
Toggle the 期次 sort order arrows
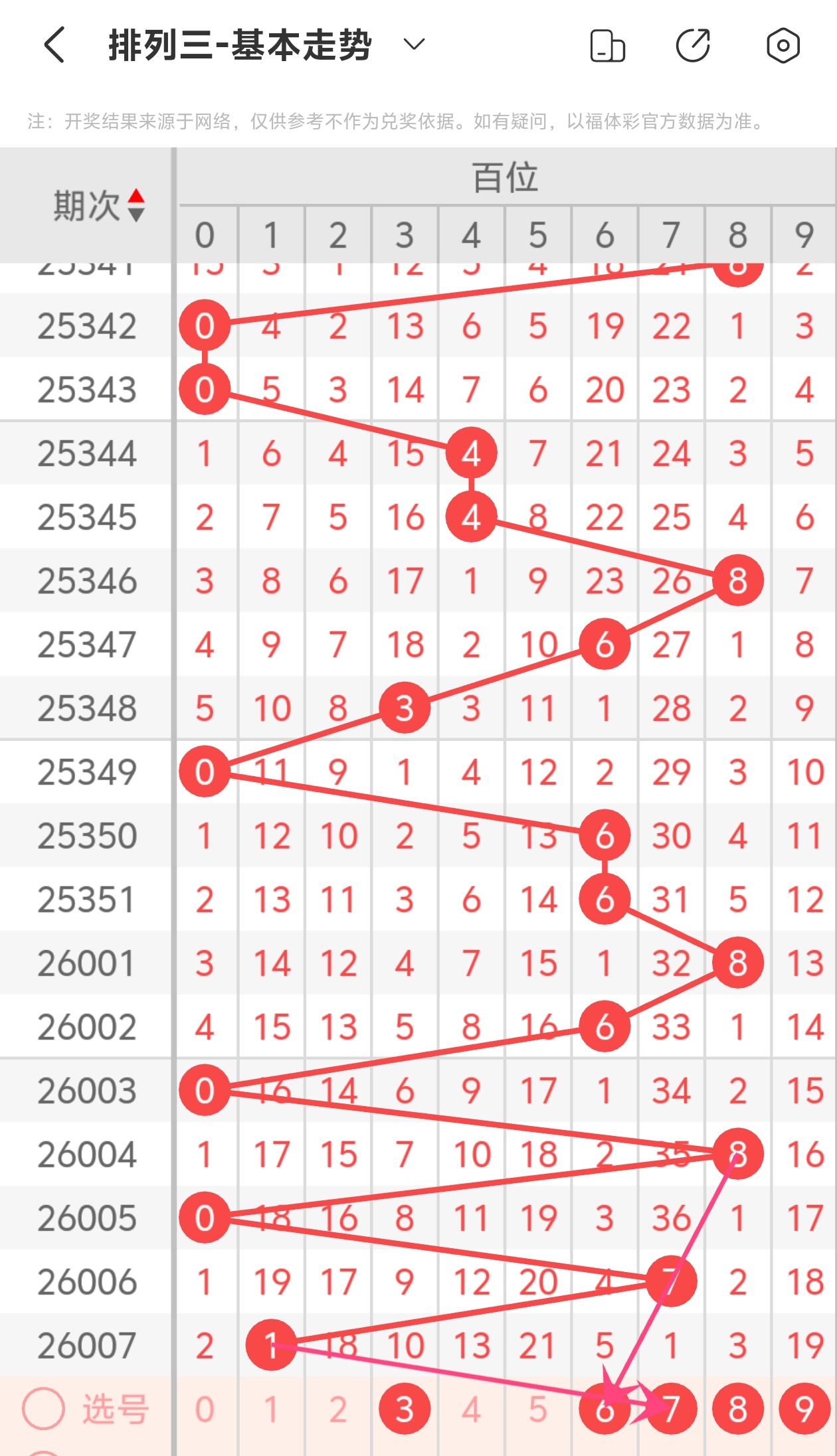(136, 204)
